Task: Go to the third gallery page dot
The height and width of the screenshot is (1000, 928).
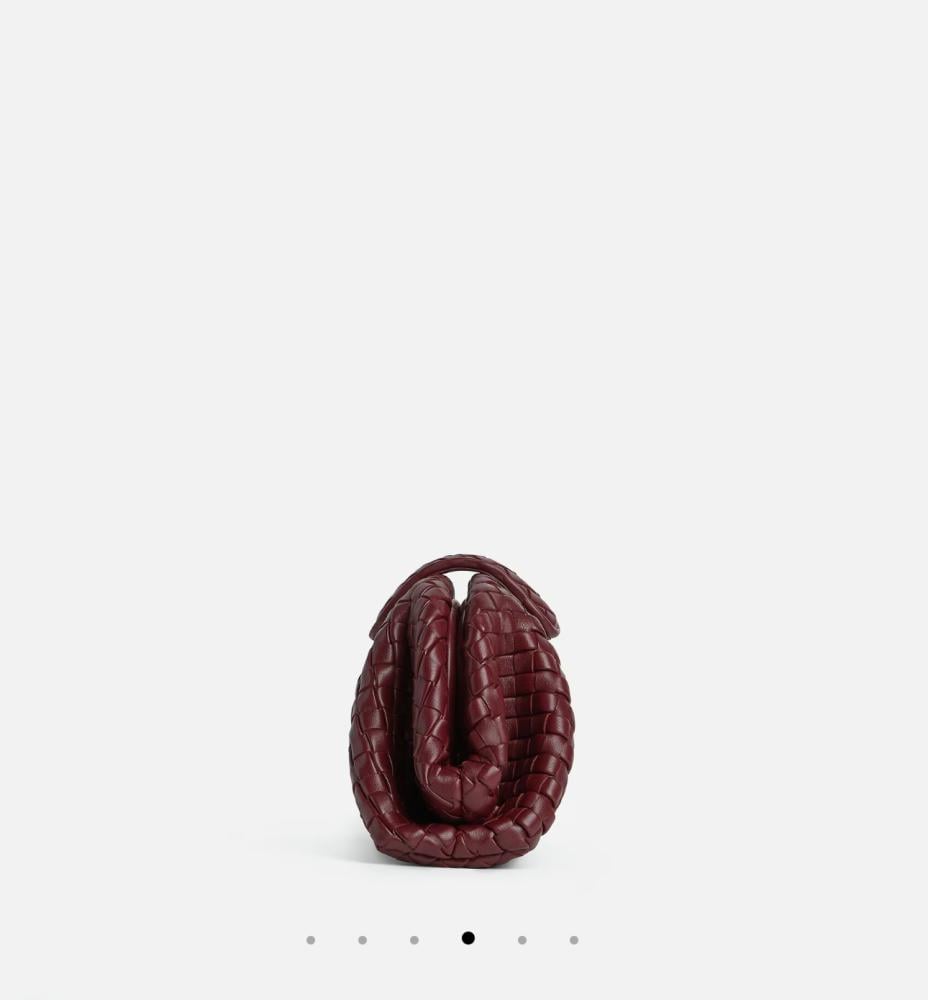Action: [414, 940]
